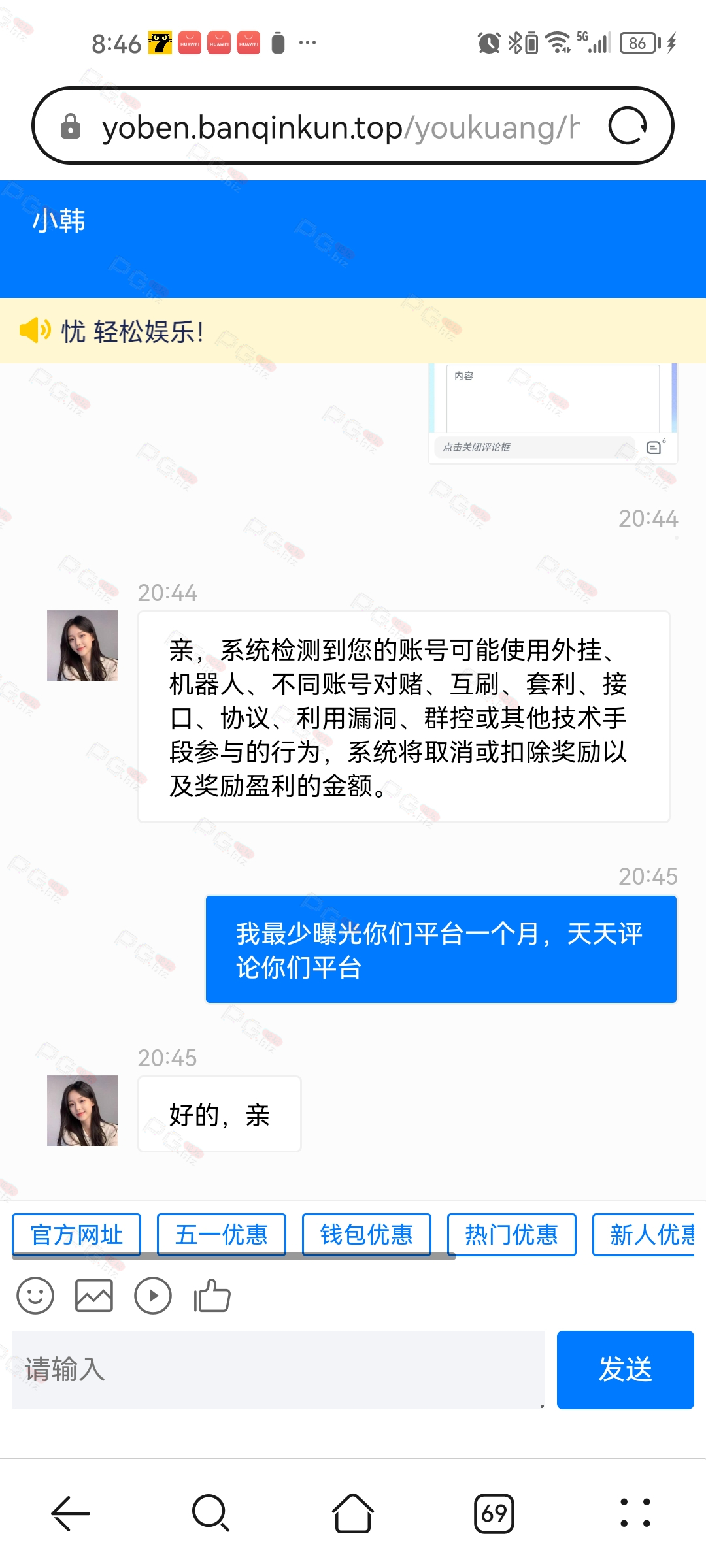
Task: Tap the browser address bar URL
Action: (x=341, y=127)
